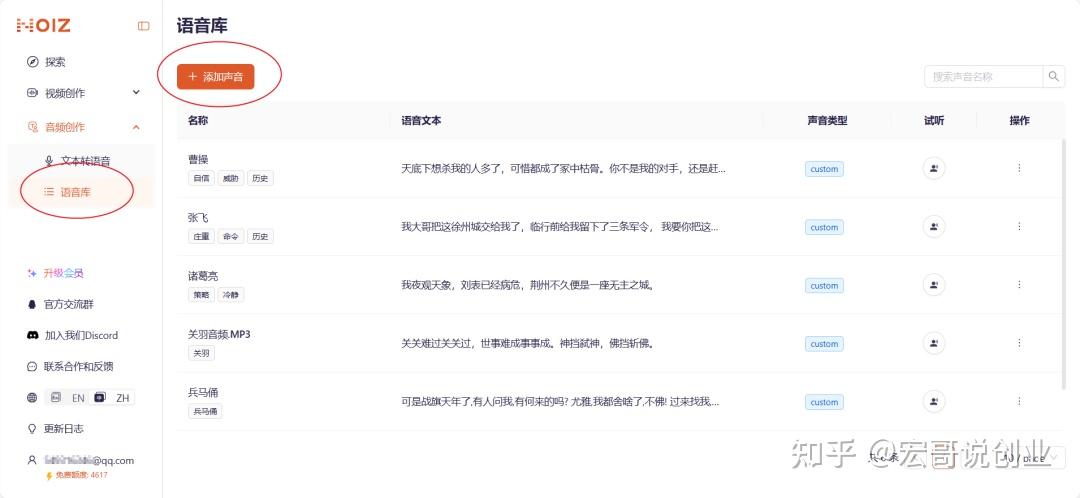The height and width of the screenshot is (498, 1080).
Task: Focus the 搜索声音名称 search field
Action: (x=984, y=77)
